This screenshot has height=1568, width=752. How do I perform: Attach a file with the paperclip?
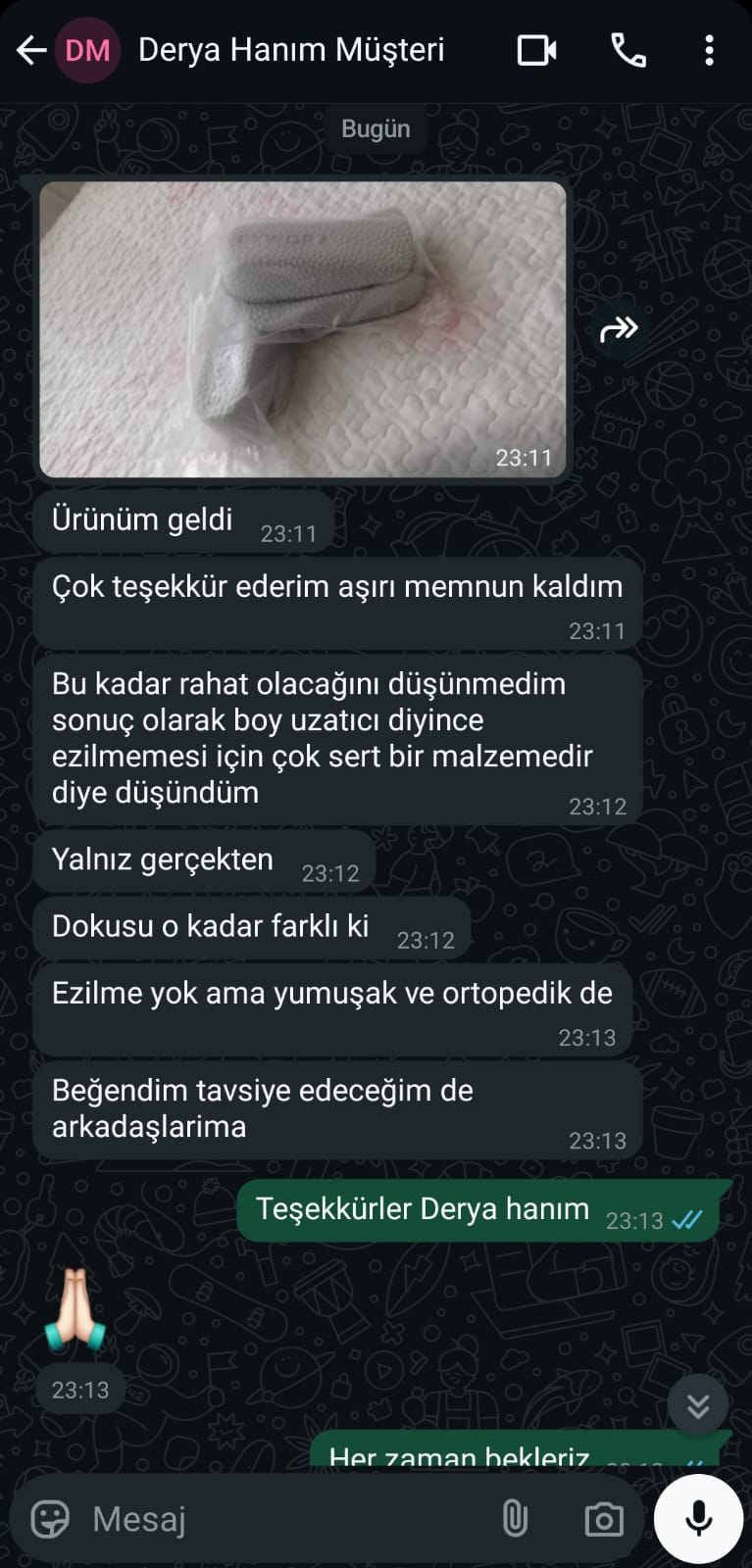point(515,1519)
